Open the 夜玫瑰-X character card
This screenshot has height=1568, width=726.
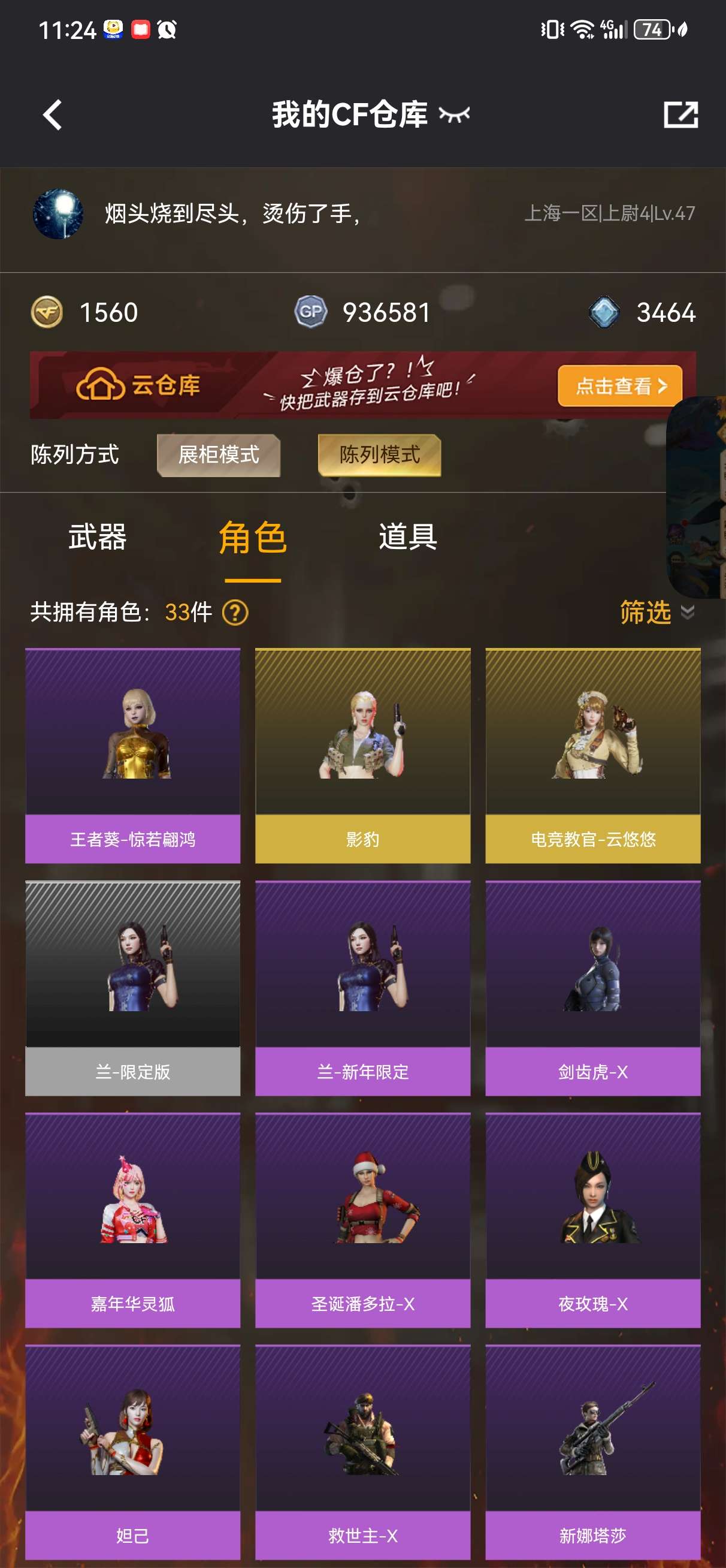[593, 1219]
